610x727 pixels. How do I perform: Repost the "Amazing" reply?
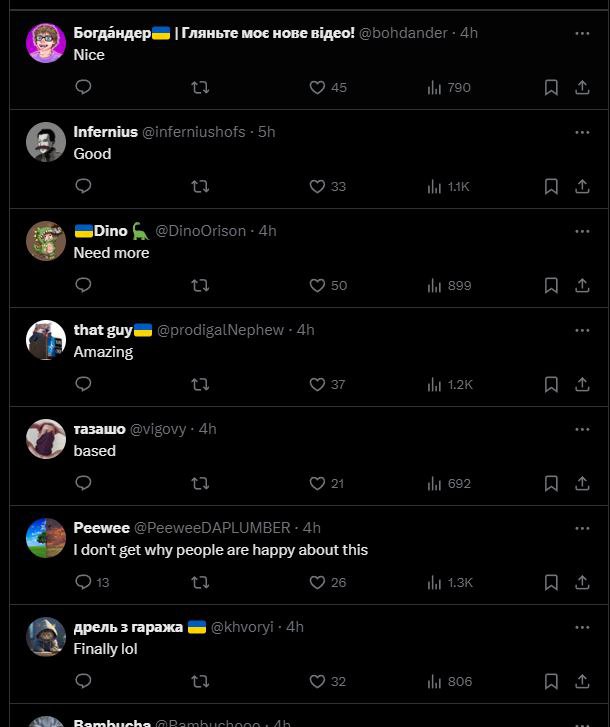pos(200,385)
